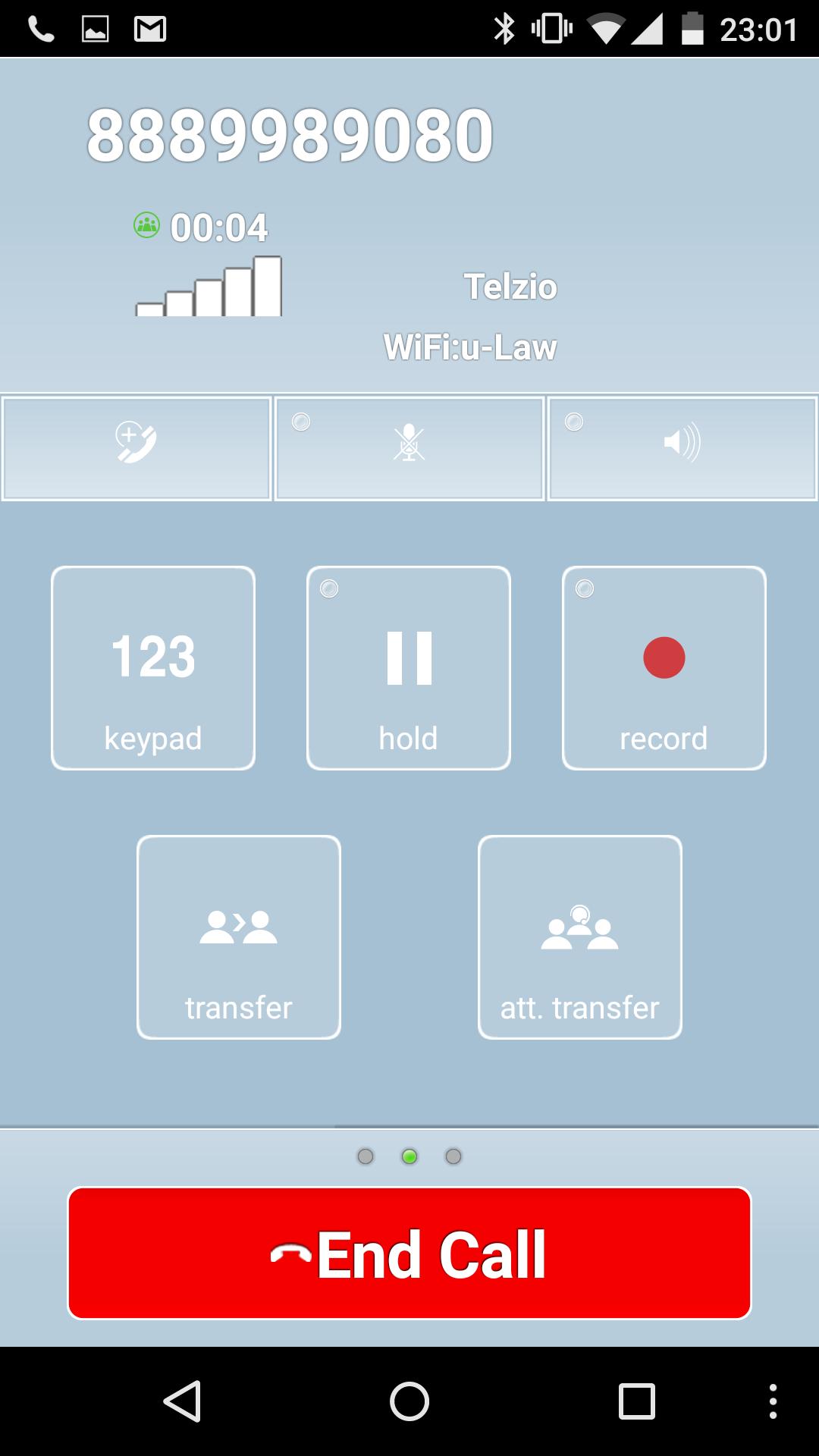Open the 123 keypad
The width and height of the screenshot is (819, 1456).
[x=153, y=668]
